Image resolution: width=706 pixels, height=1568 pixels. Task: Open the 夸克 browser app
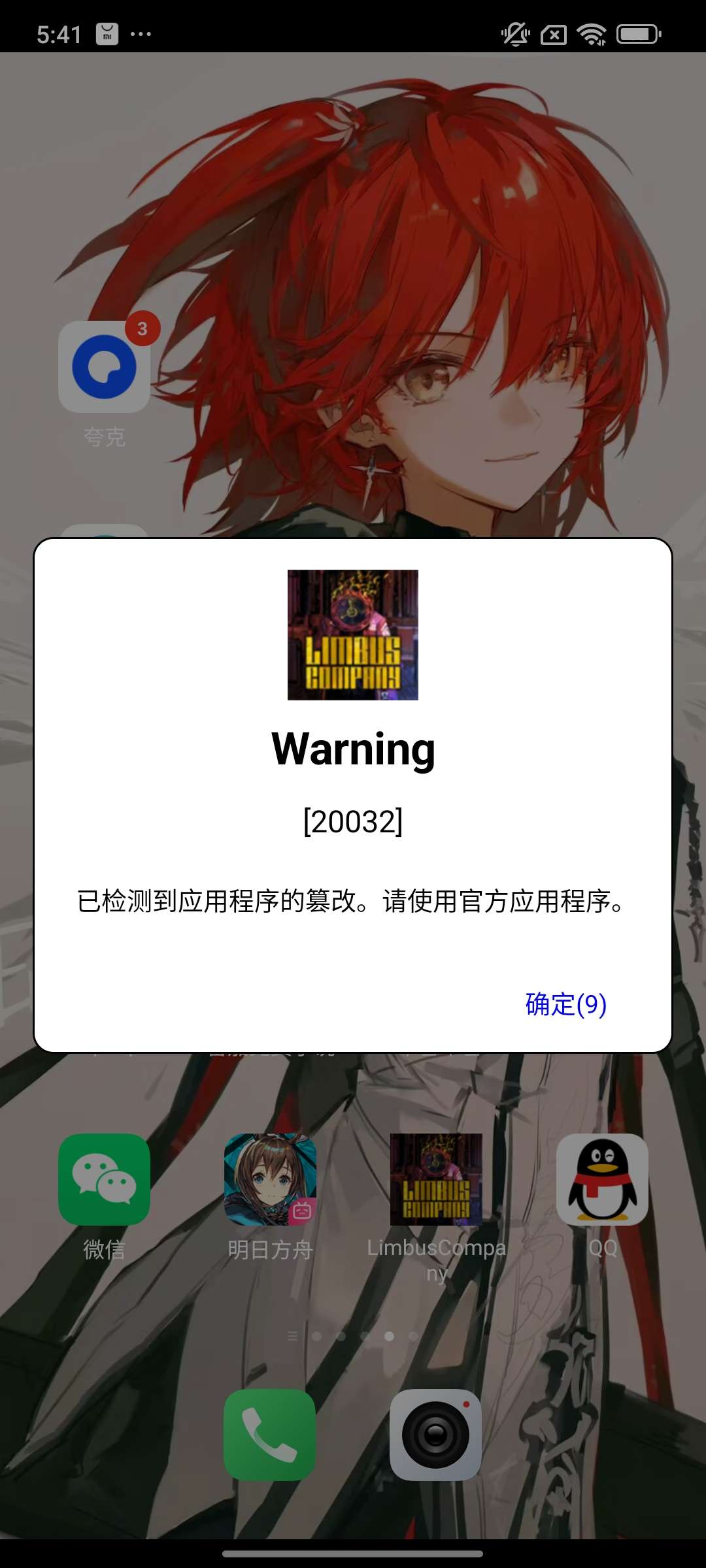[104, 367]
